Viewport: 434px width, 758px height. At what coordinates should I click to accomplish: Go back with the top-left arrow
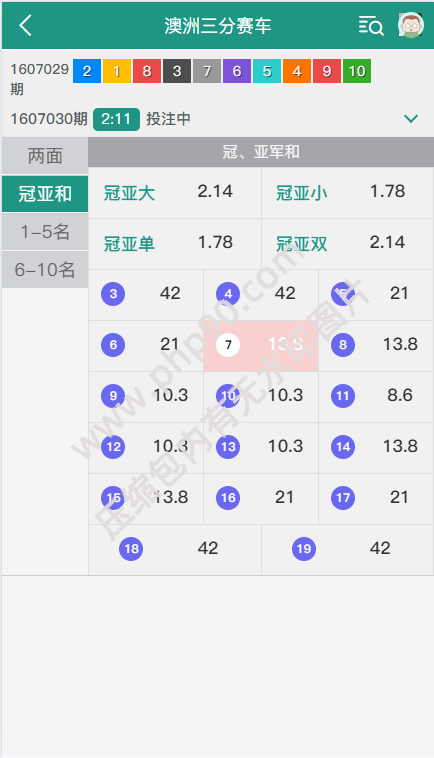[x=25, y=25]
